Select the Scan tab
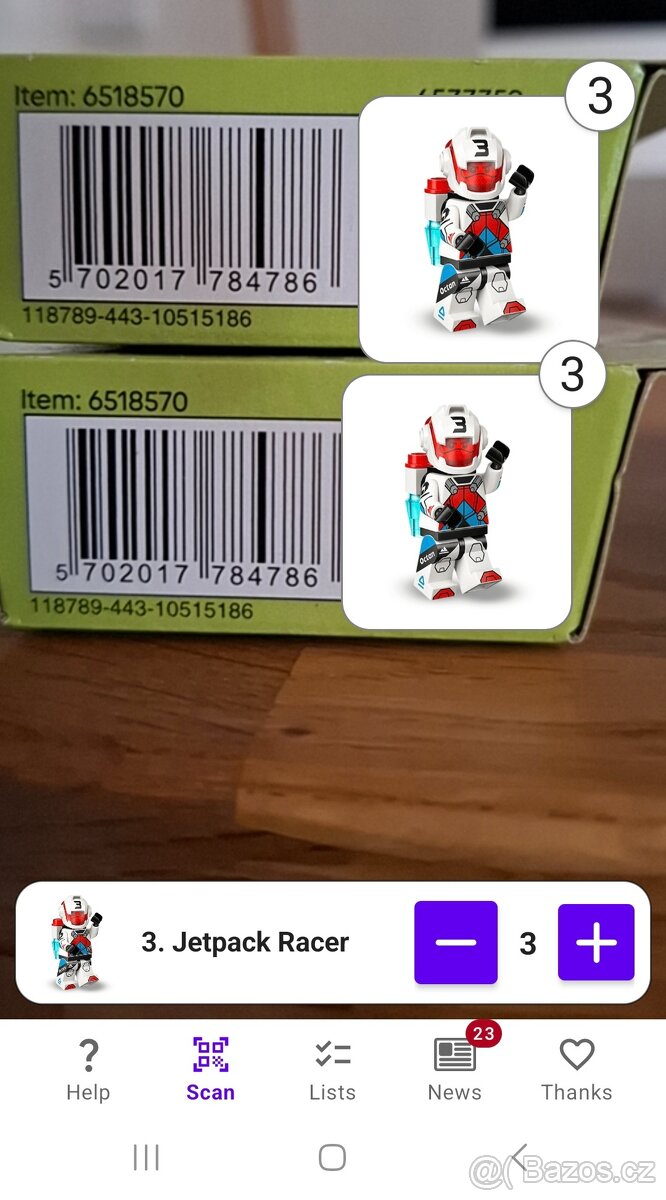The image size is (666, 1200). 210,1069
